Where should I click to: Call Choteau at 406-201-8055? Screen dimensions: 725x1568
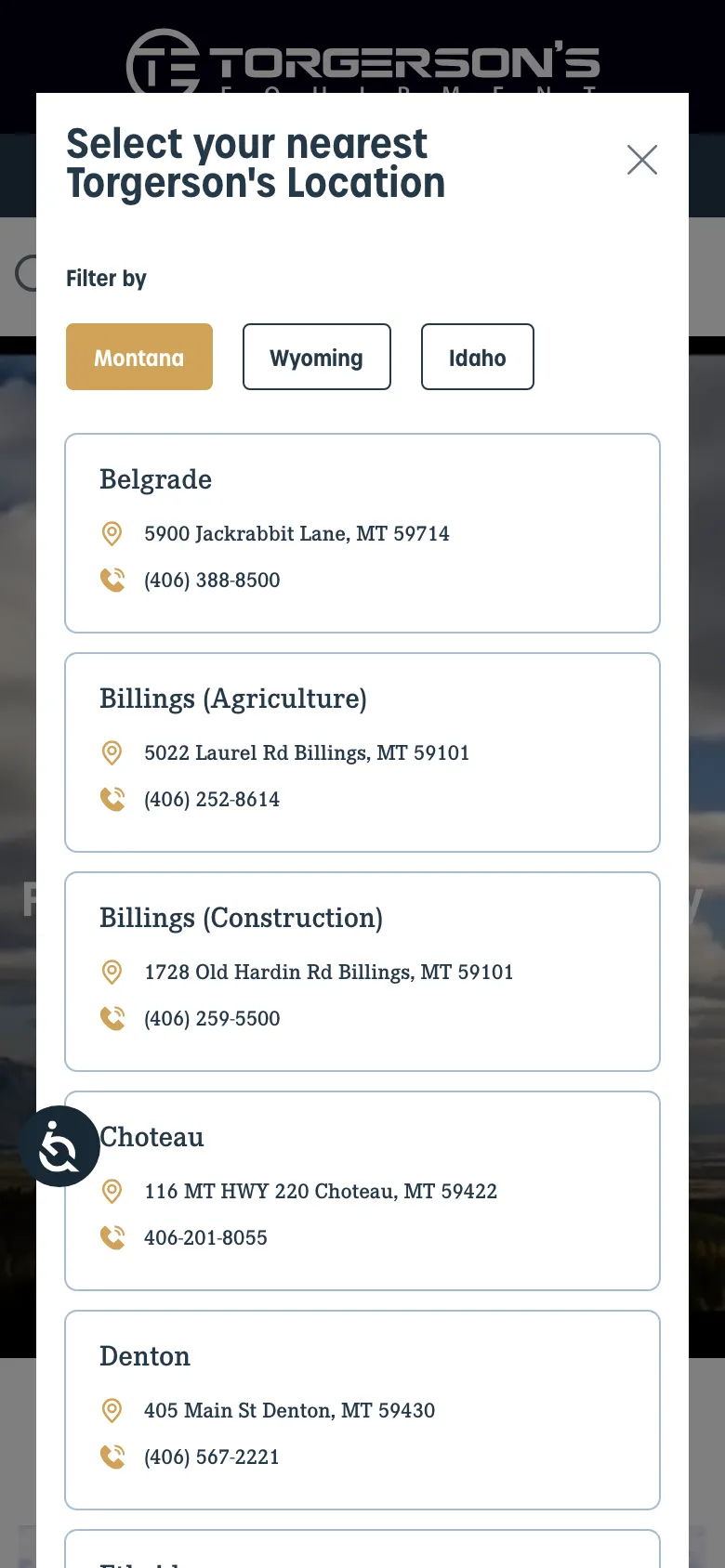(205, 1238)
